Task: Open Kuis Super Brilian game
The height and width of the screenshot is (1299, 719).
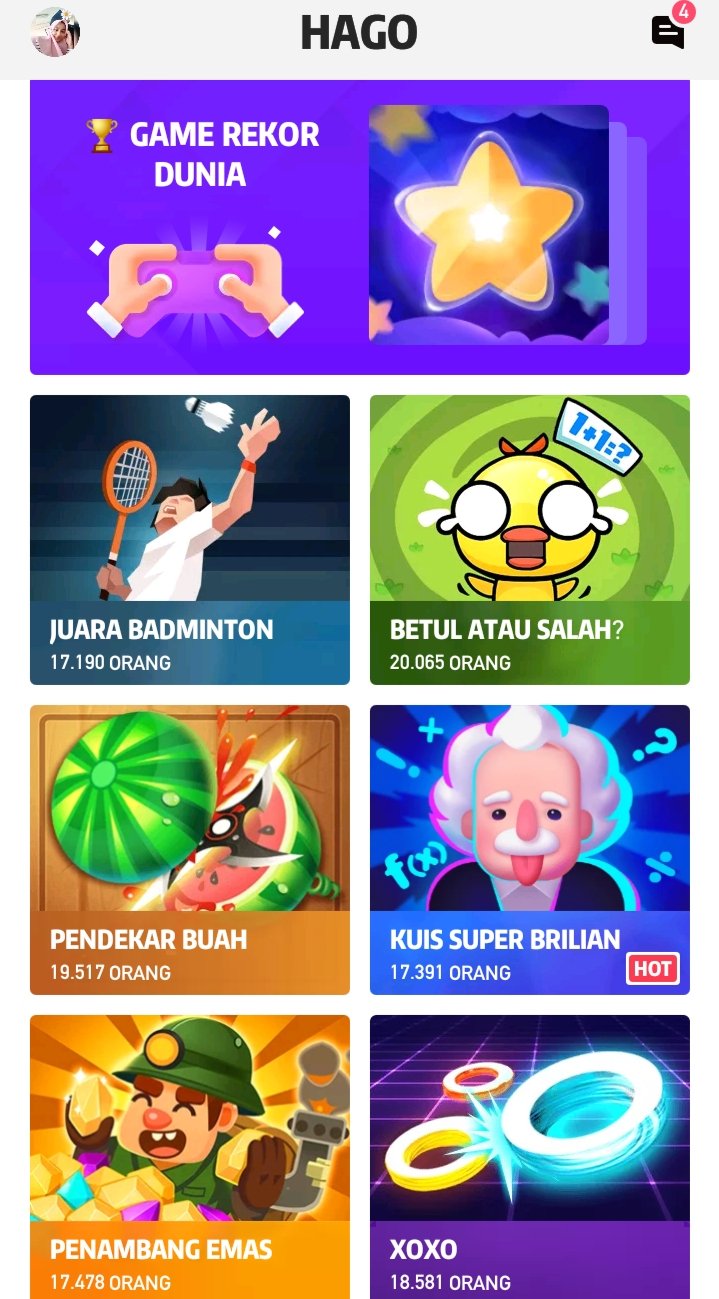Action: [530, 850]
